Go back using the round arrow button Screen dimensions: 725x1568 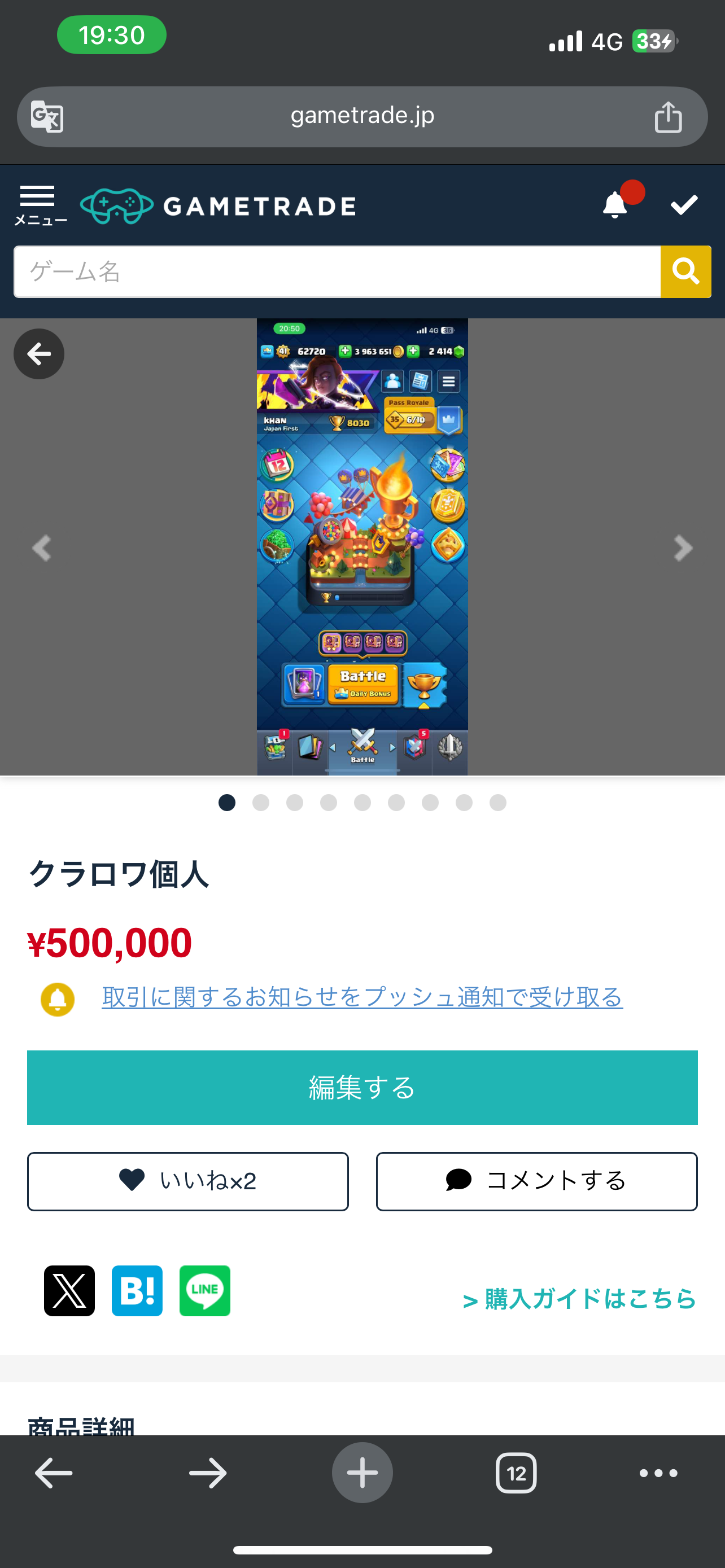pyautogui.click(x=39, y=354)
